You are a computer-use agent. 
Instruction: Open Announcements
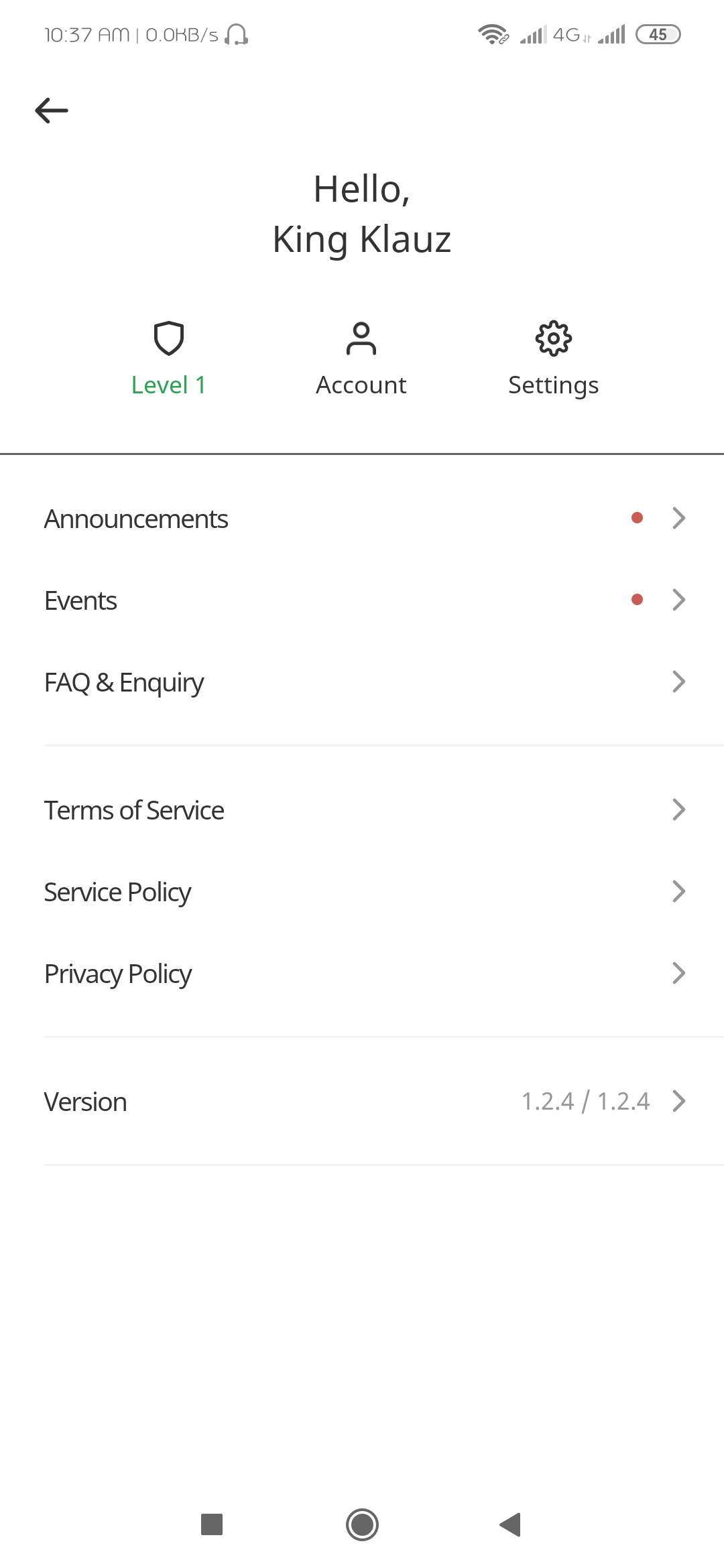(x=362, y=519)
